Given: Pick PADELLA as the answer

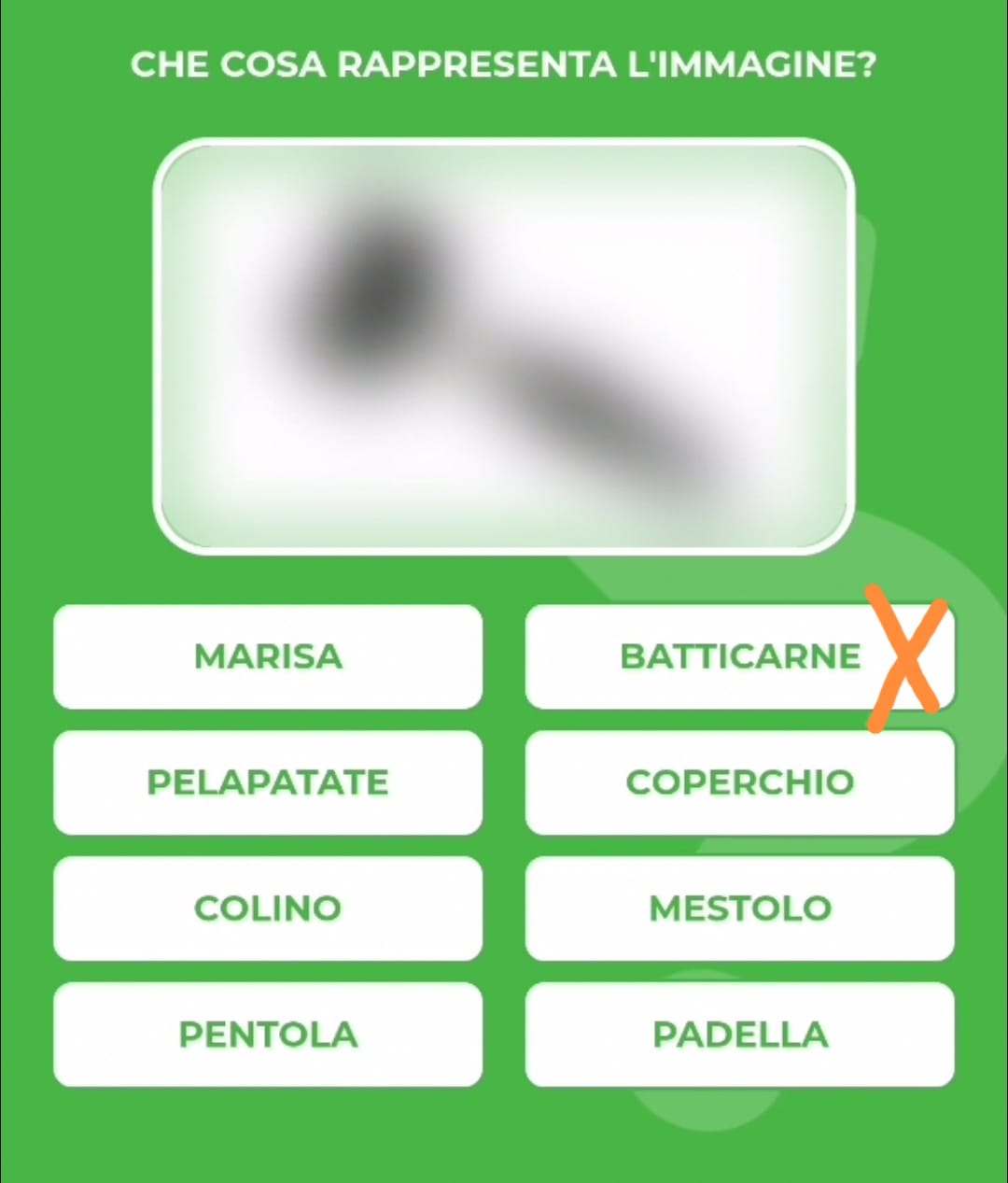Looking at the screenshot, I should click(x=739, y=1035).
